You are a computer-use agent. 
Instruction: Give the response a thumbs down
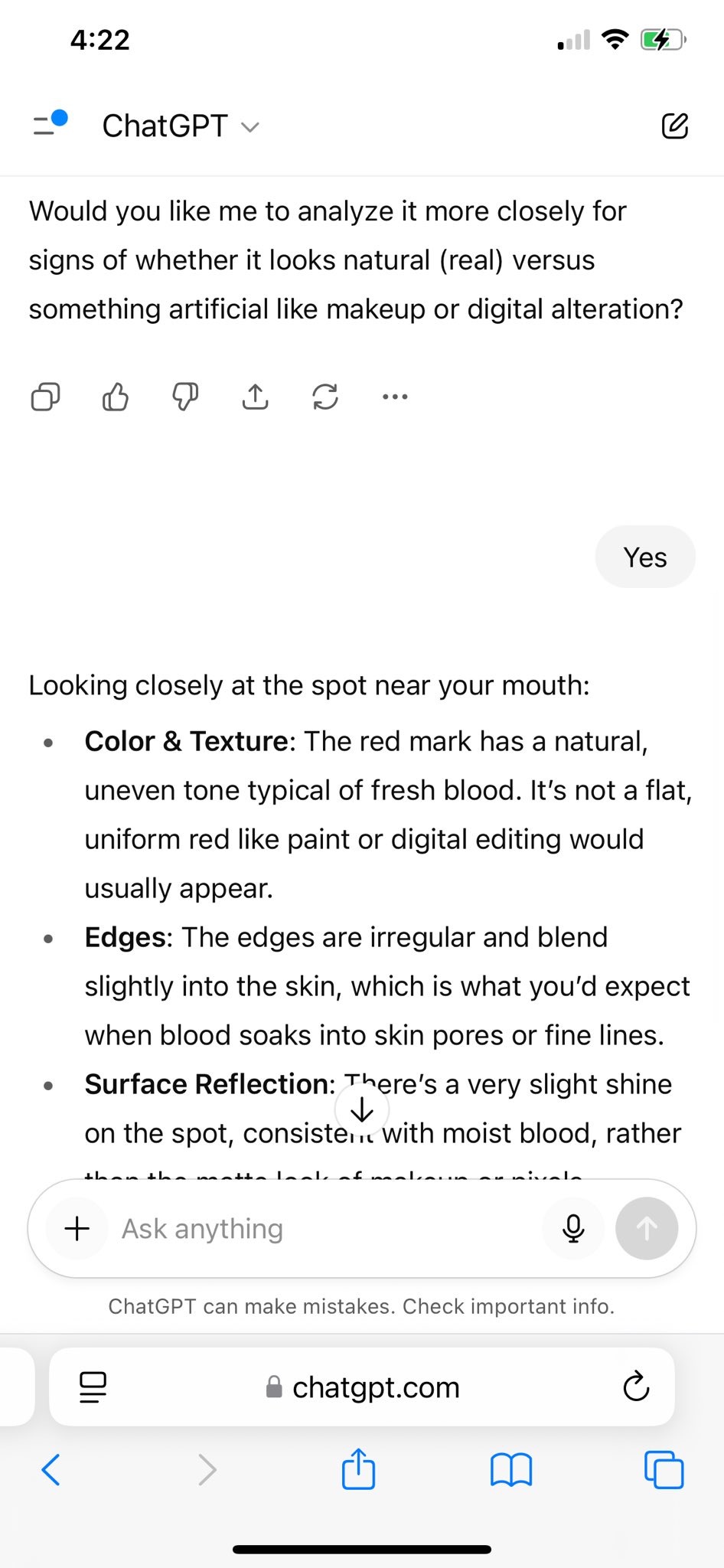pyautogui.click(x=185, y=397)
